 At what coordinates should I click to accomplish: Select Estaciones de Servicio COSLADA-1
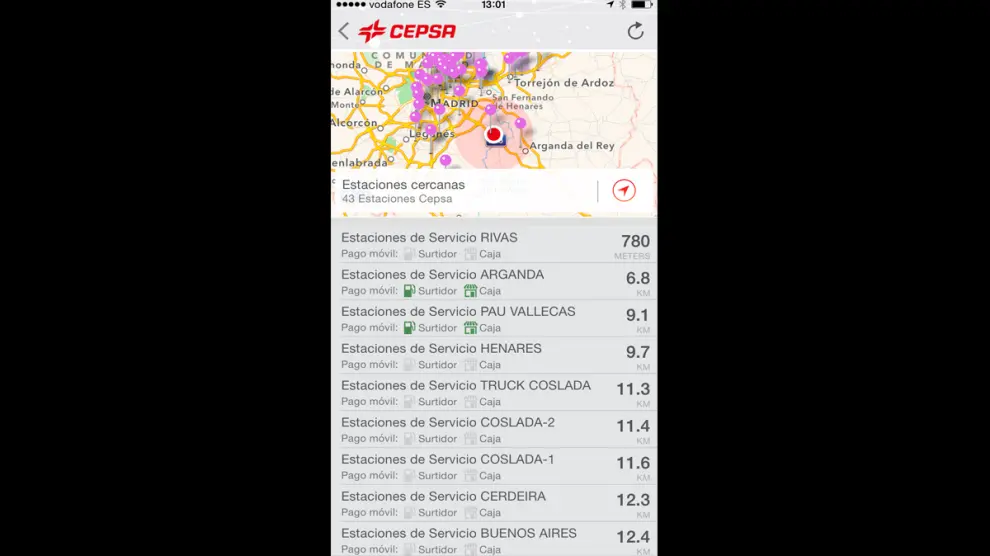click(x=494, y=467)
